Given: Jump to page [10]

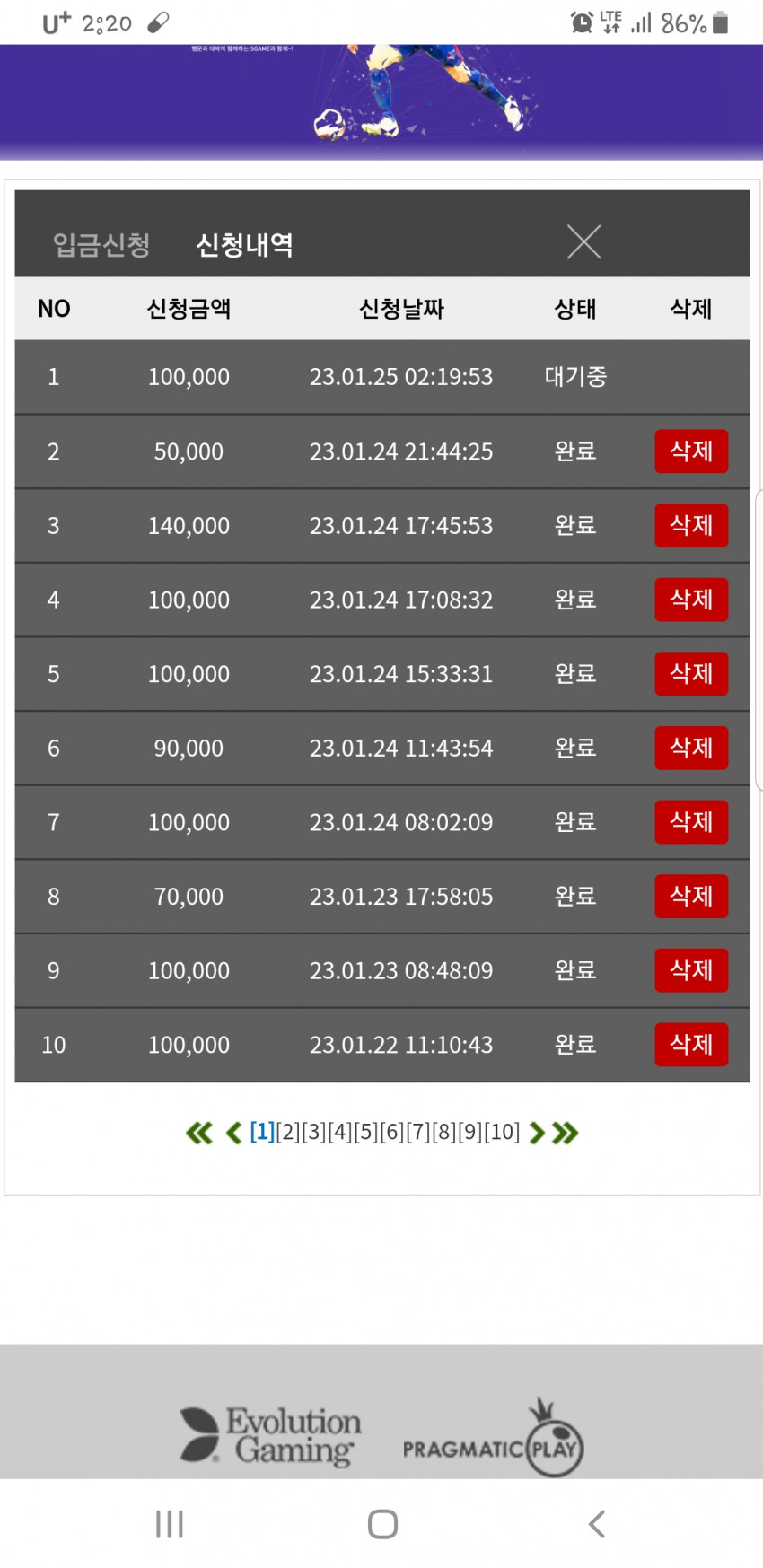Looking at the screenshot, I should click(503, 1133).
